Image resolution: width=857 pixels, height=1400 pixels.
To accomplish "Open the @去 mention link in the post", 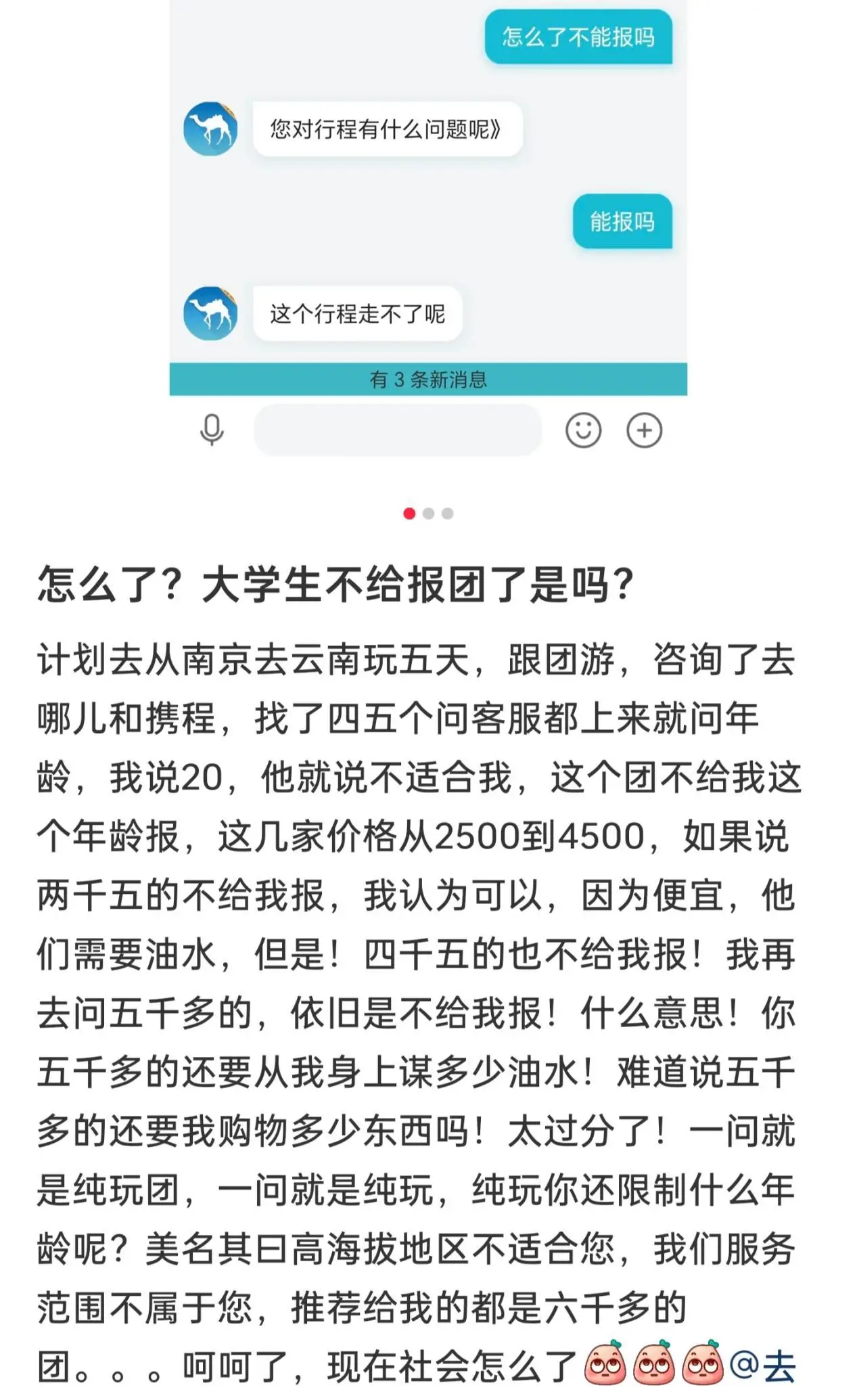I will (x=763, y=1365).
